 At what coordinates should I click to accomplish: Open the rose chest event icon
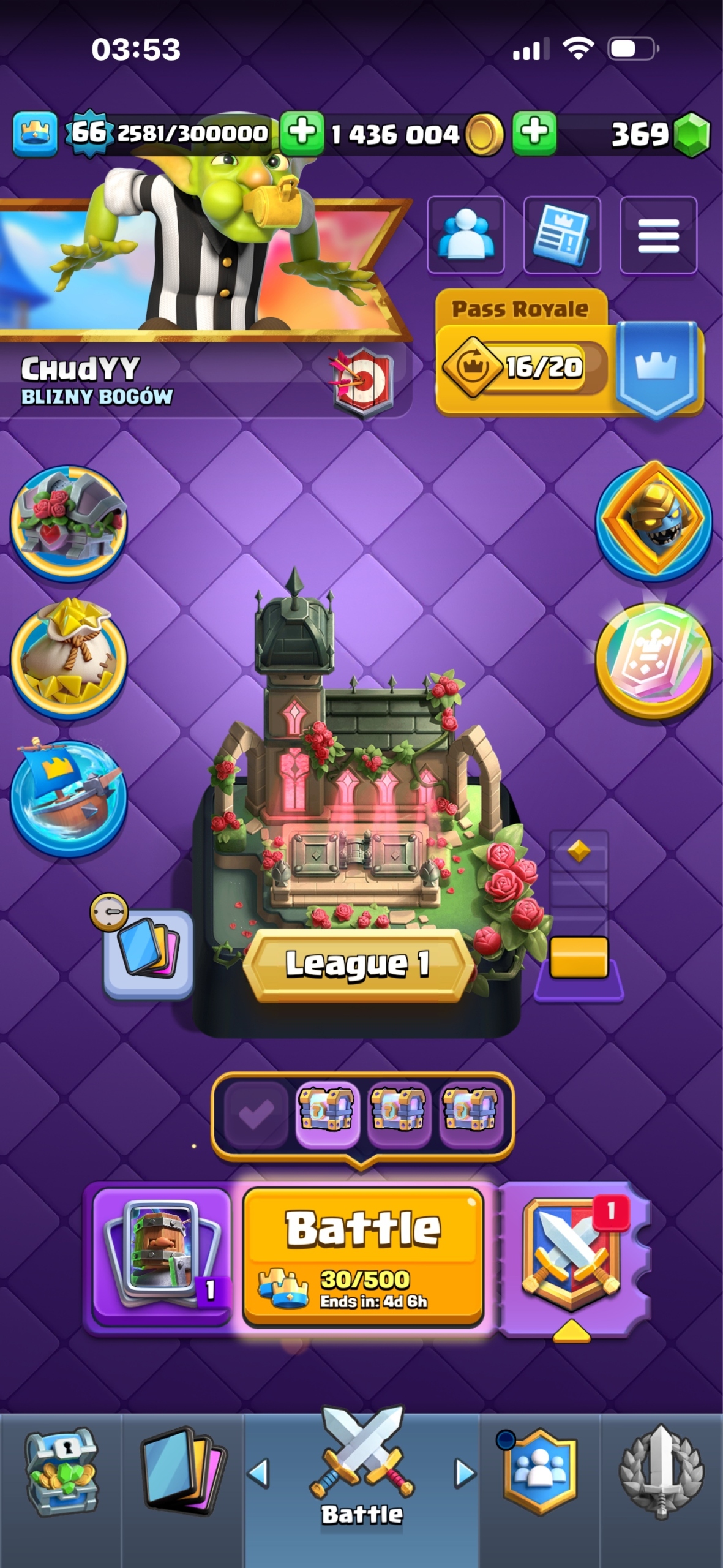click(x=69, y=522)
